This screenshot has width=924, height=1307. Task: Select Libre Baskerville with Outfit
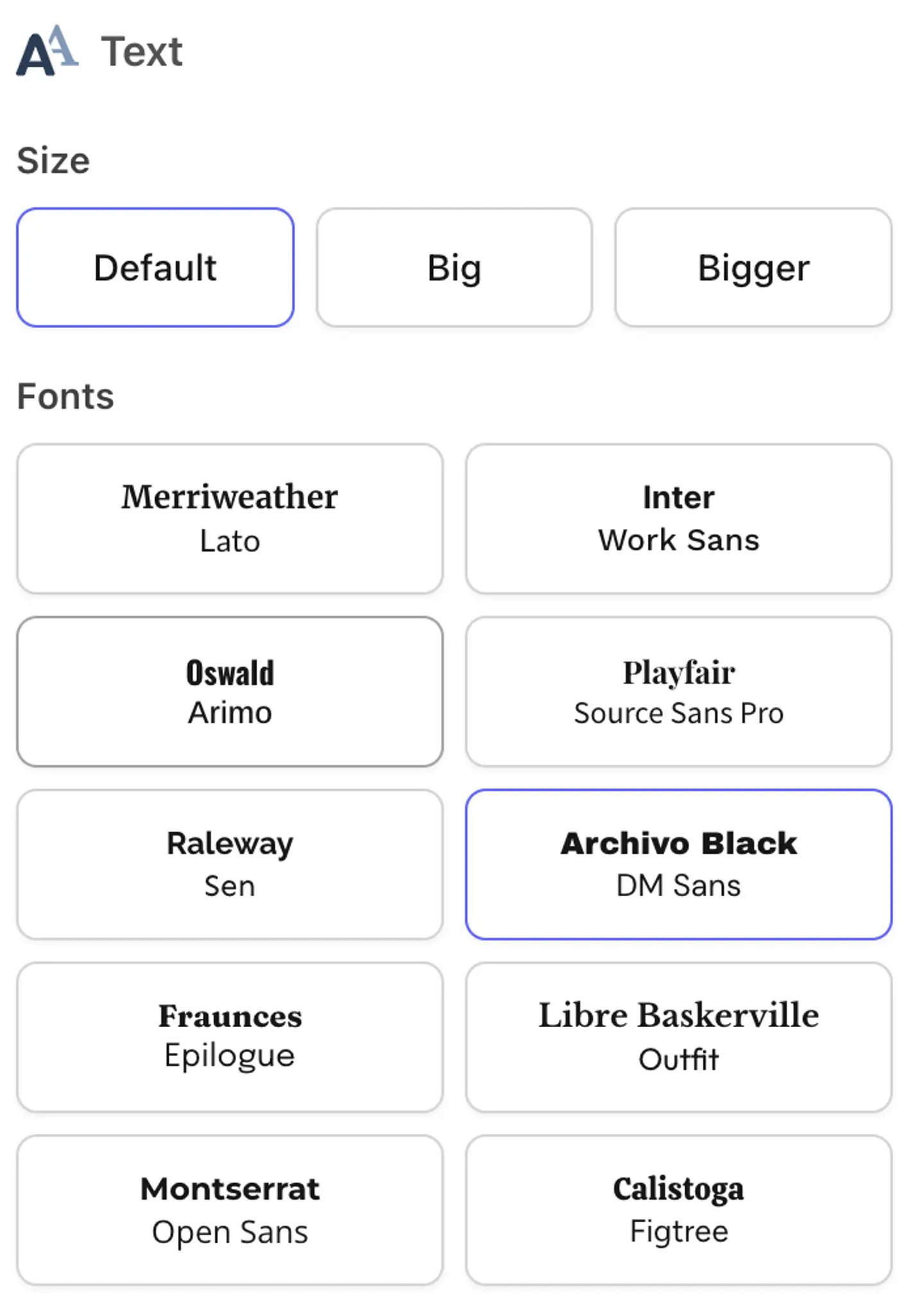679,1037
